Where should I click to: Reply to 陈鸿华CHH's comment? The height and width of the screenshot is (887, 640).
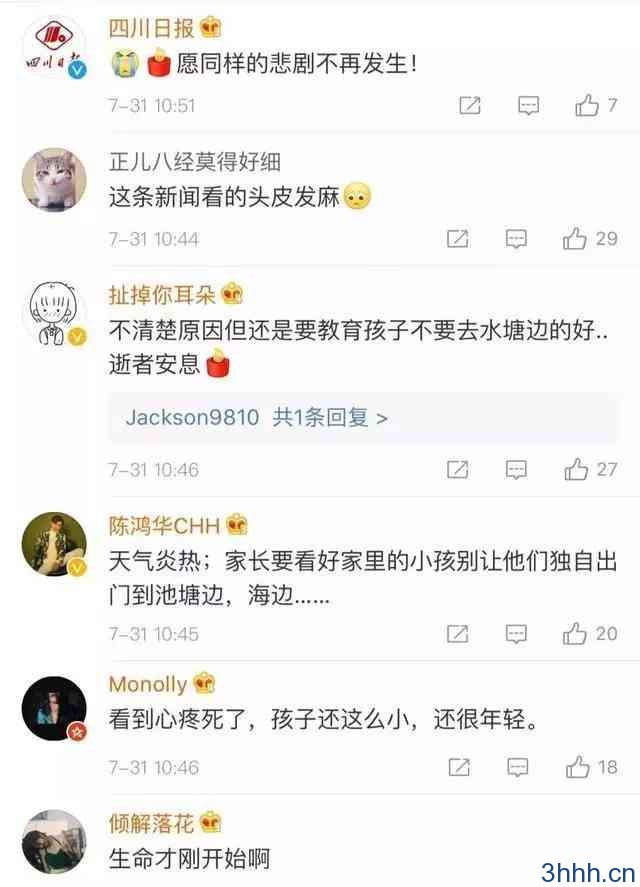[x=516, y=633]
